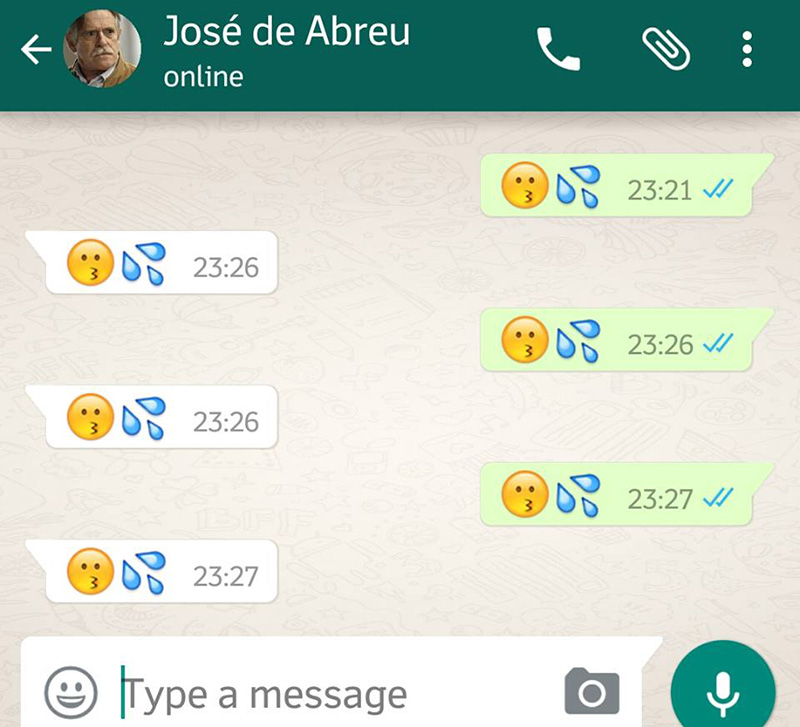Open José de Abreu's contact info
The height and width of the screenshot is (727, 800).
pyautogui.click(x=287, y=50)
